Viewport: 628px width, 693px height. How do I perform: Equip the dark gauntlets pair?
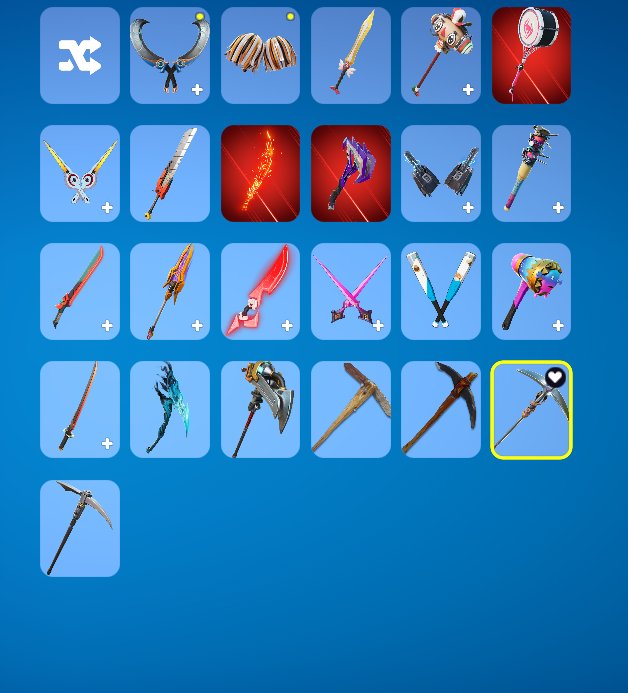coord(441,173)
